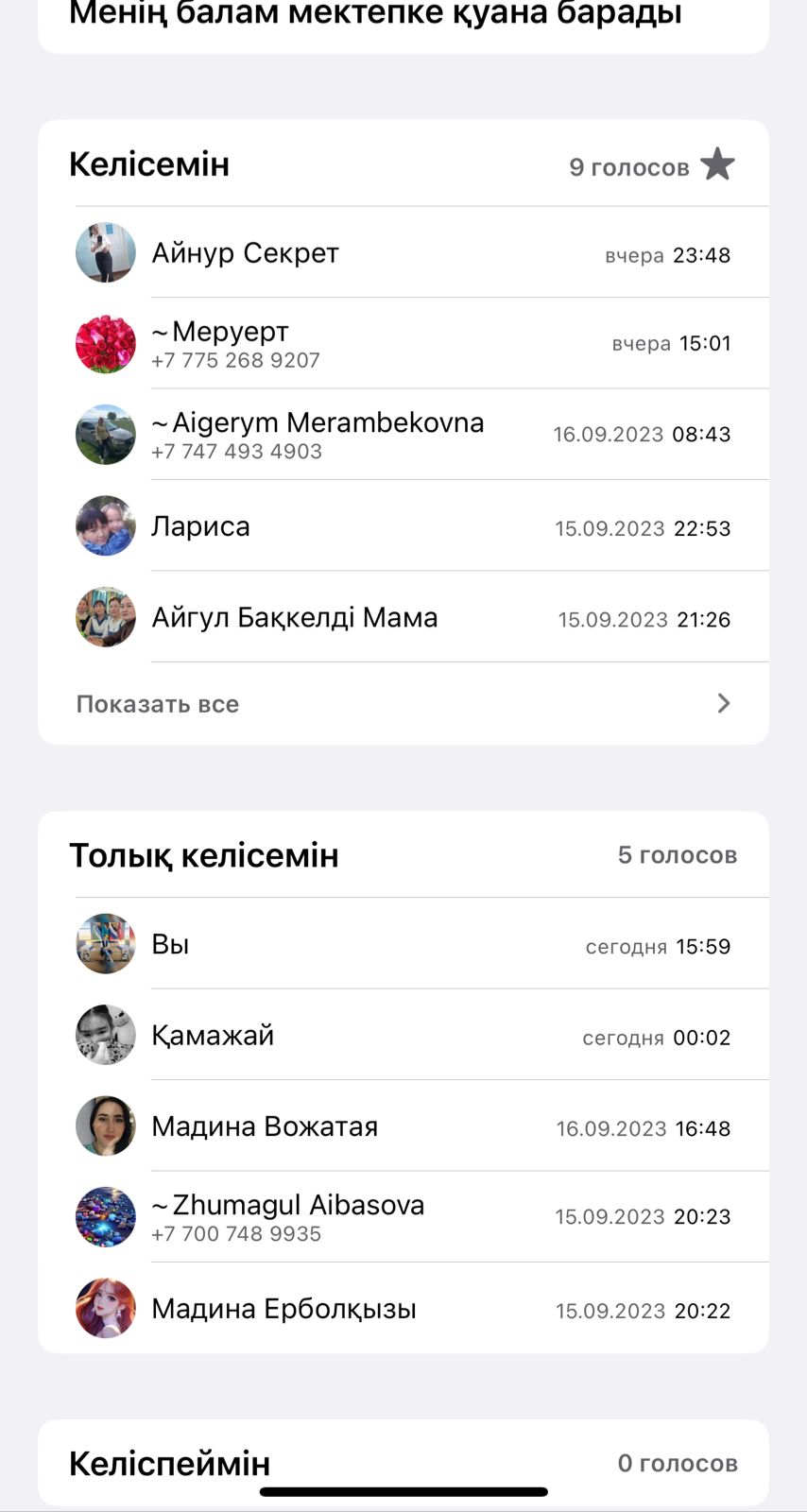The image size is (807, 1512).
Task: Select Мадина Вожатая in the list
Action: [x=403, y=1126]
